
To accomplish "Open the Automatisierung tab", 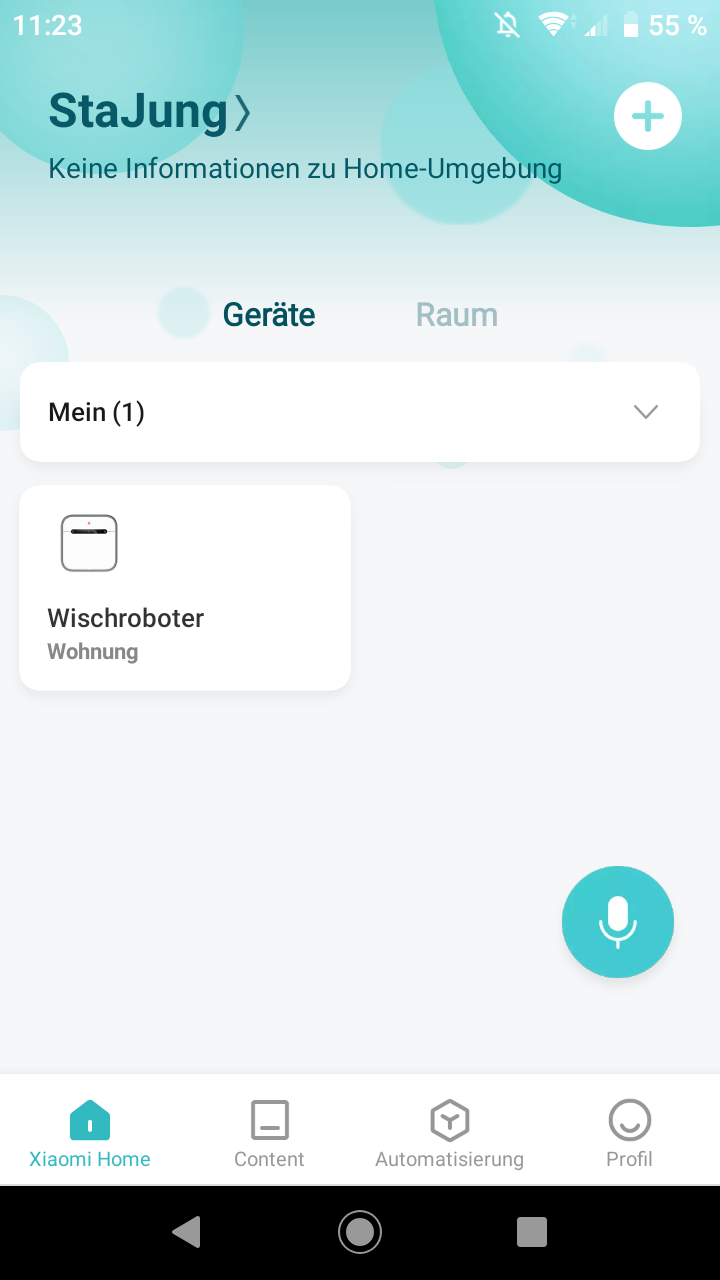I will point(450,1134).
